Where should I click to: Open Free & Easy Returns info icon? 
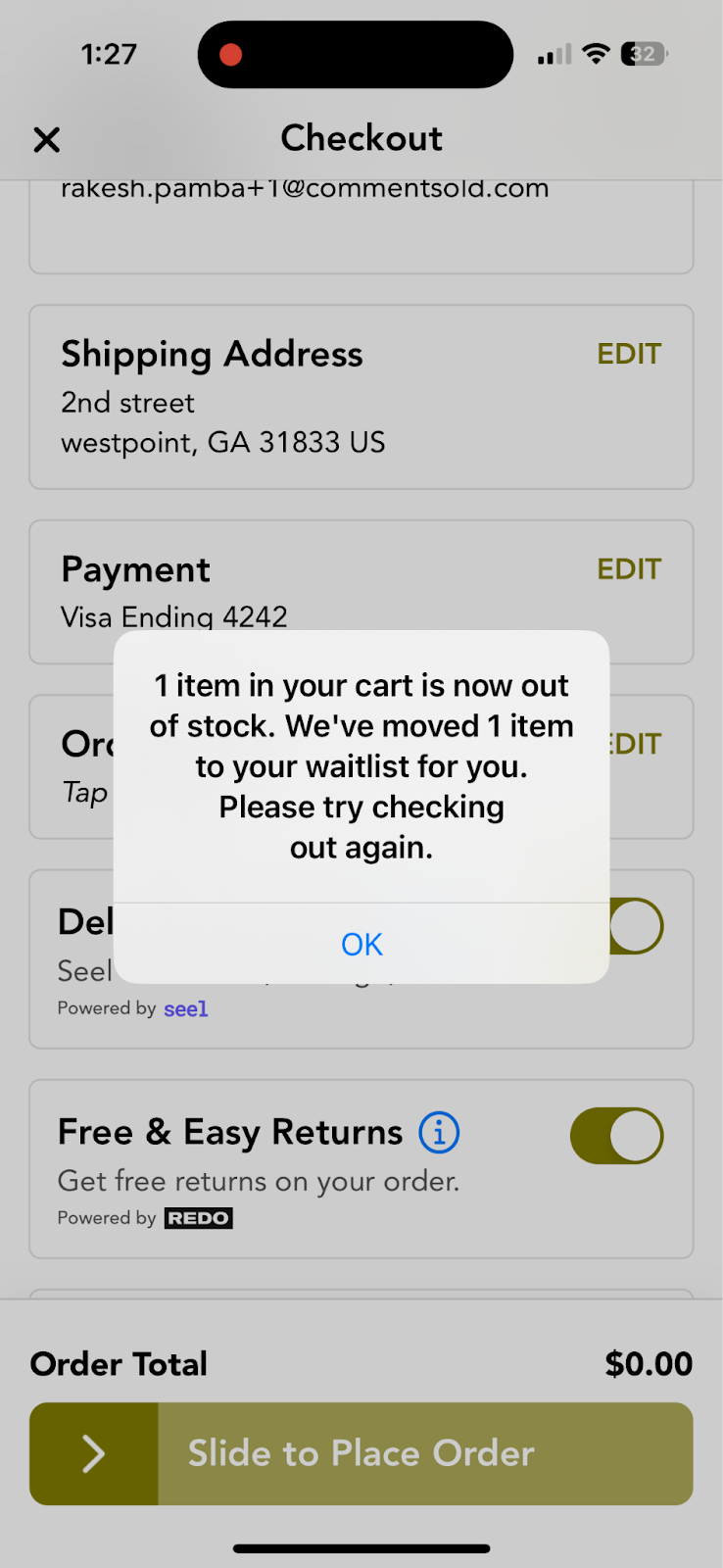point(439,1133)
